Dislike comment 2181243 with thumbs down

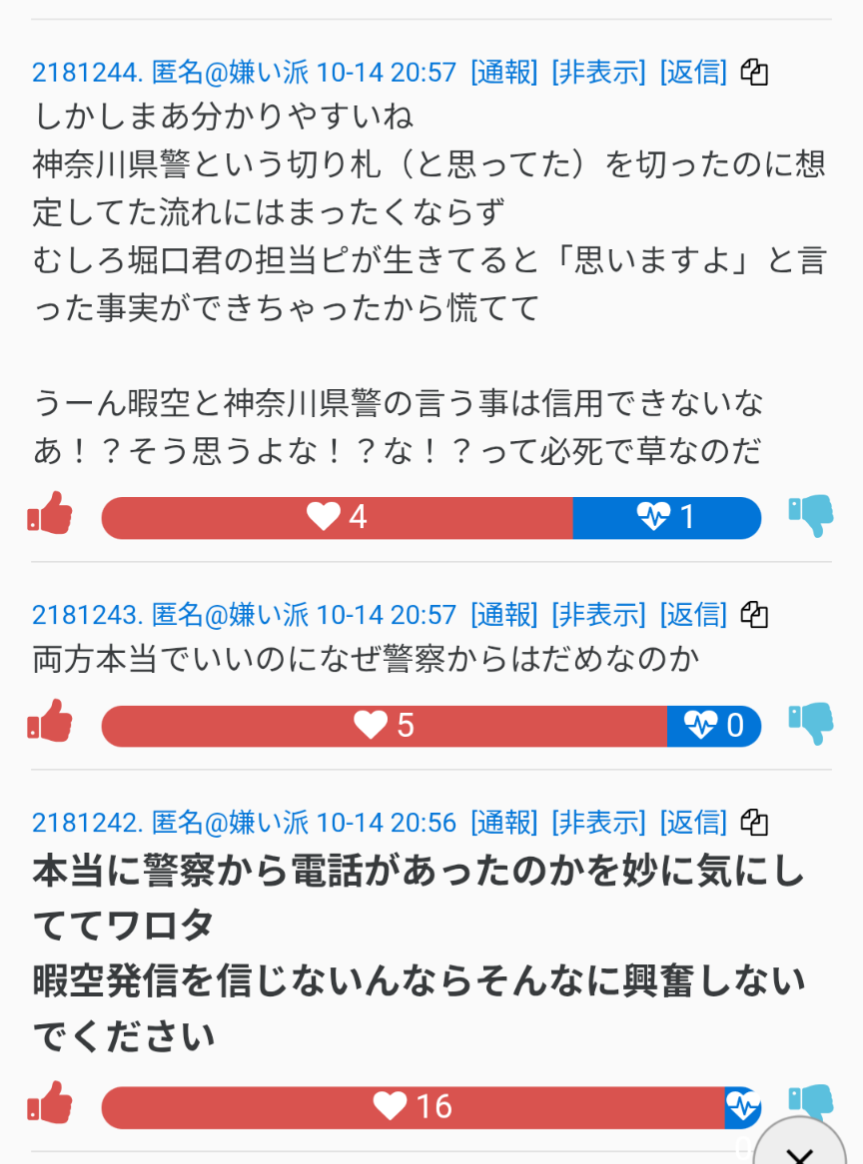810,724
